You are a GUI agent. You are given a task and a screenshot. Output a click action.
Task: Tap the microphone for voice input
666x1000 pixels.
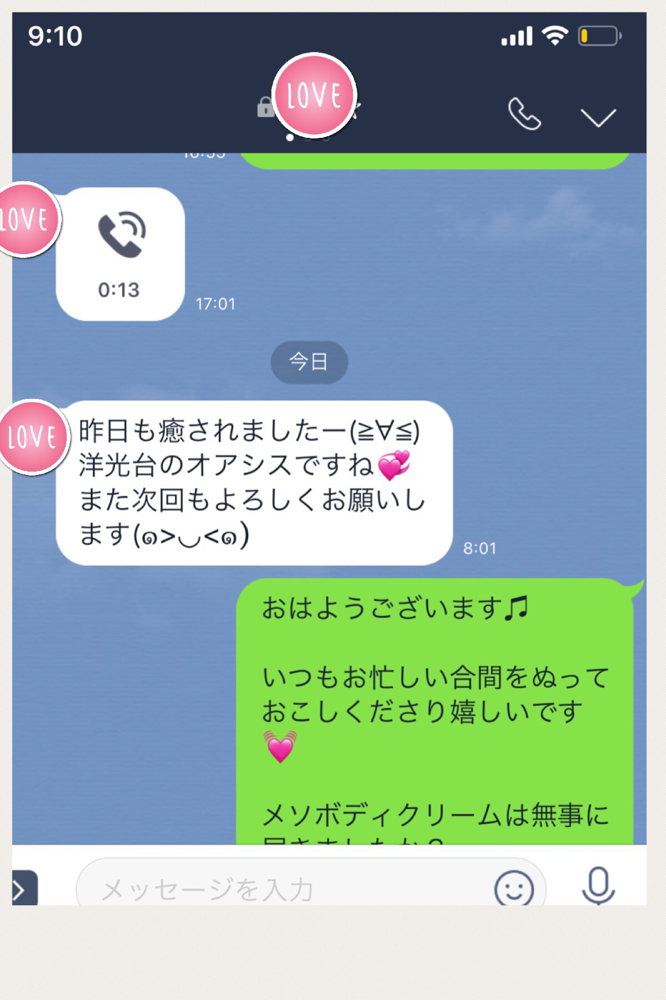pyautogui.click(x=598, y=885)
